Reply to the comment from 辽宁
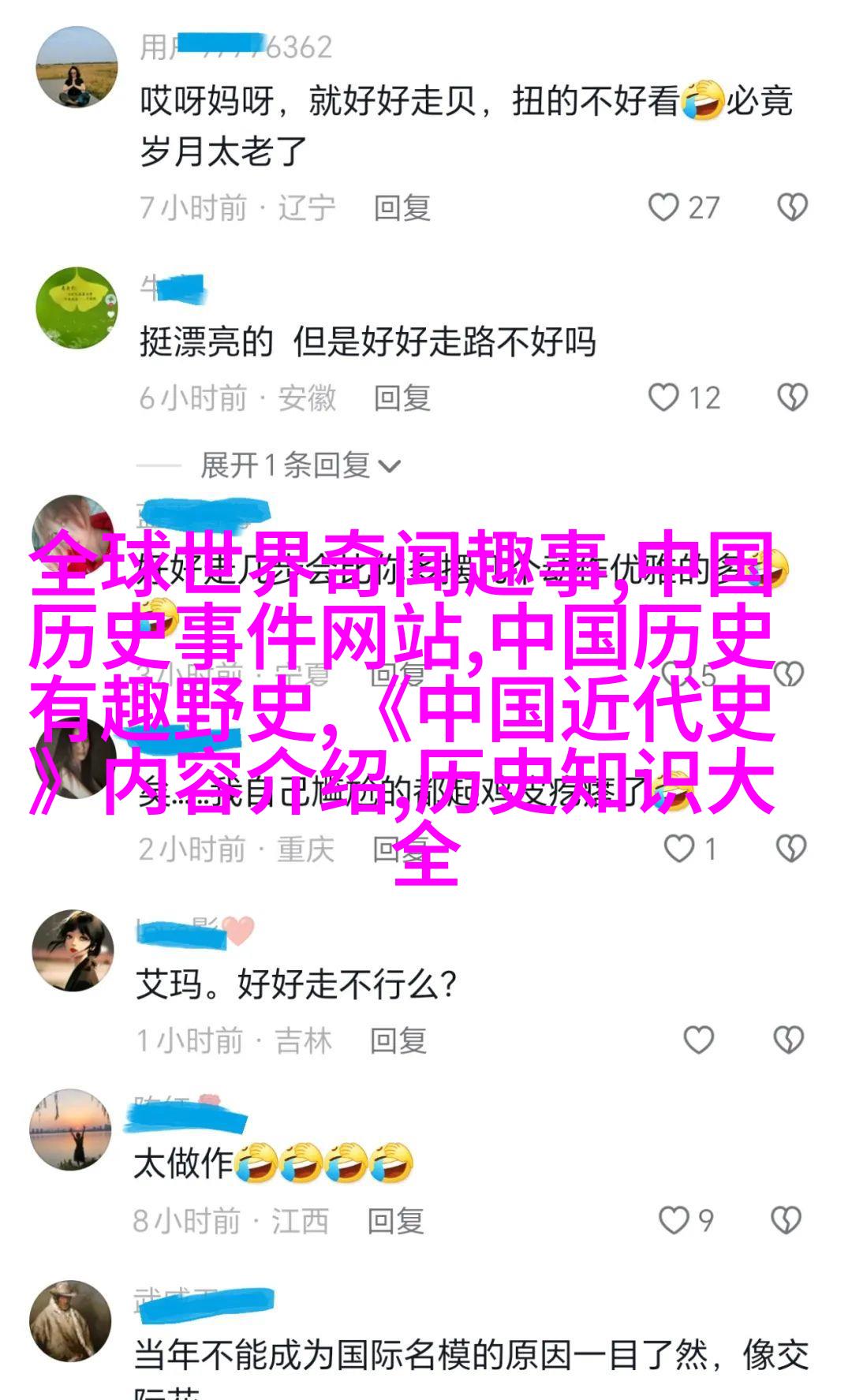The height and width of the screenshot is (1400, 852). [x=402, y=208]
